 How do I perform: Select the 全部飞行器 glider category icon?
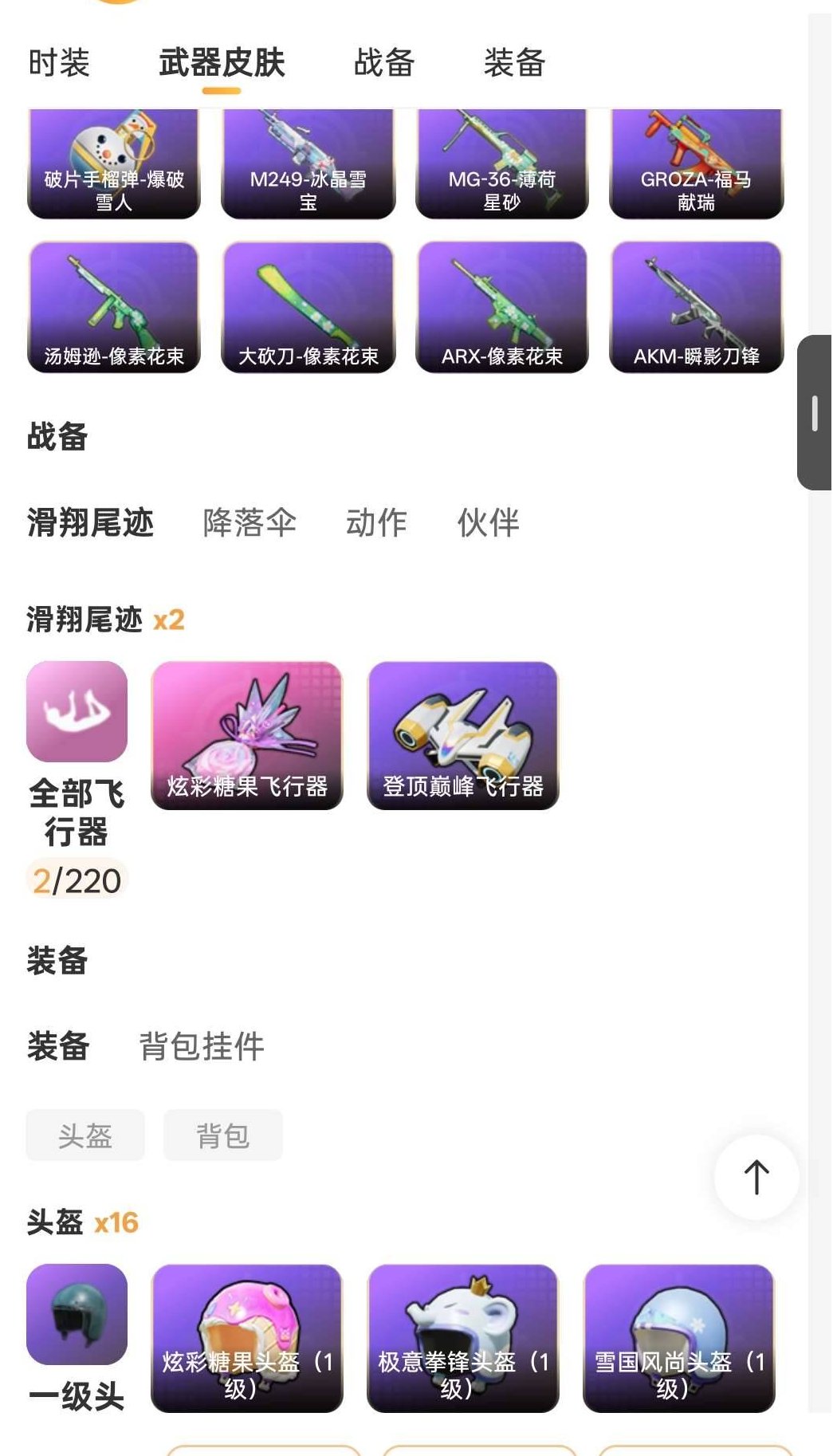pyautogui.click(x=77, y=712)
